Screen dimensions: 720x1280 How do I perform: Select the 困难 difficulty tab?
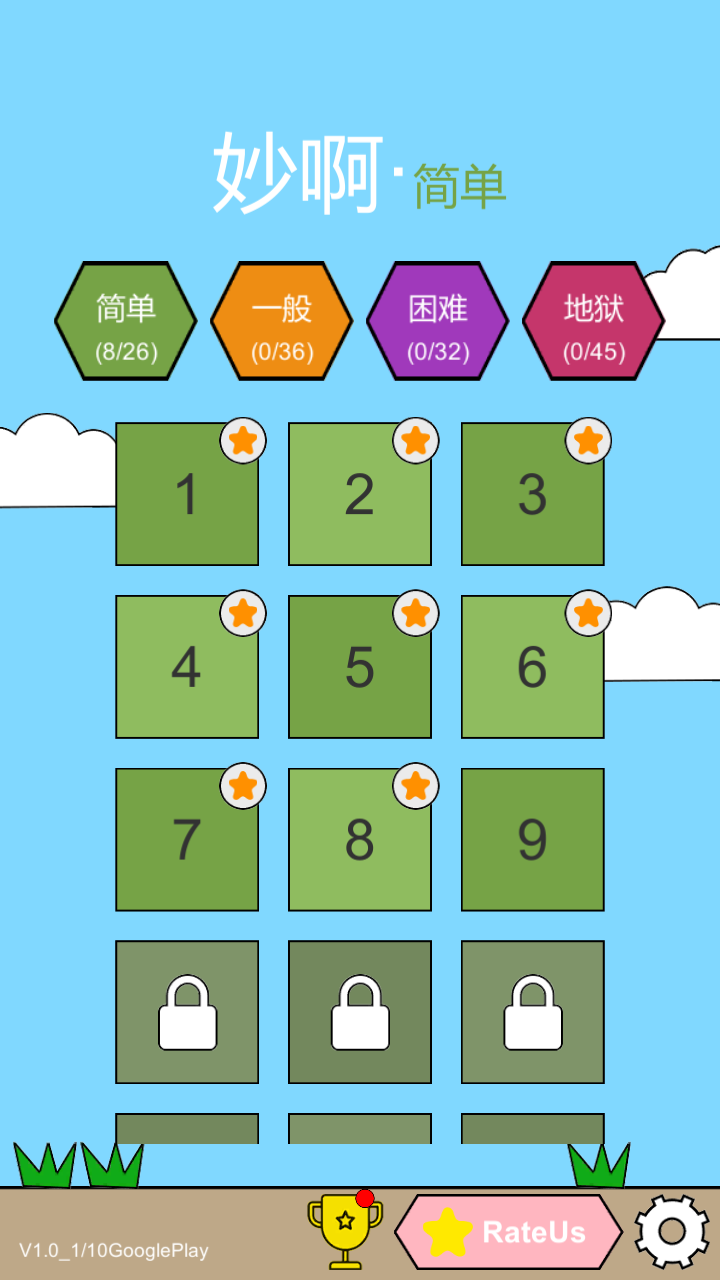coord(438,321)
